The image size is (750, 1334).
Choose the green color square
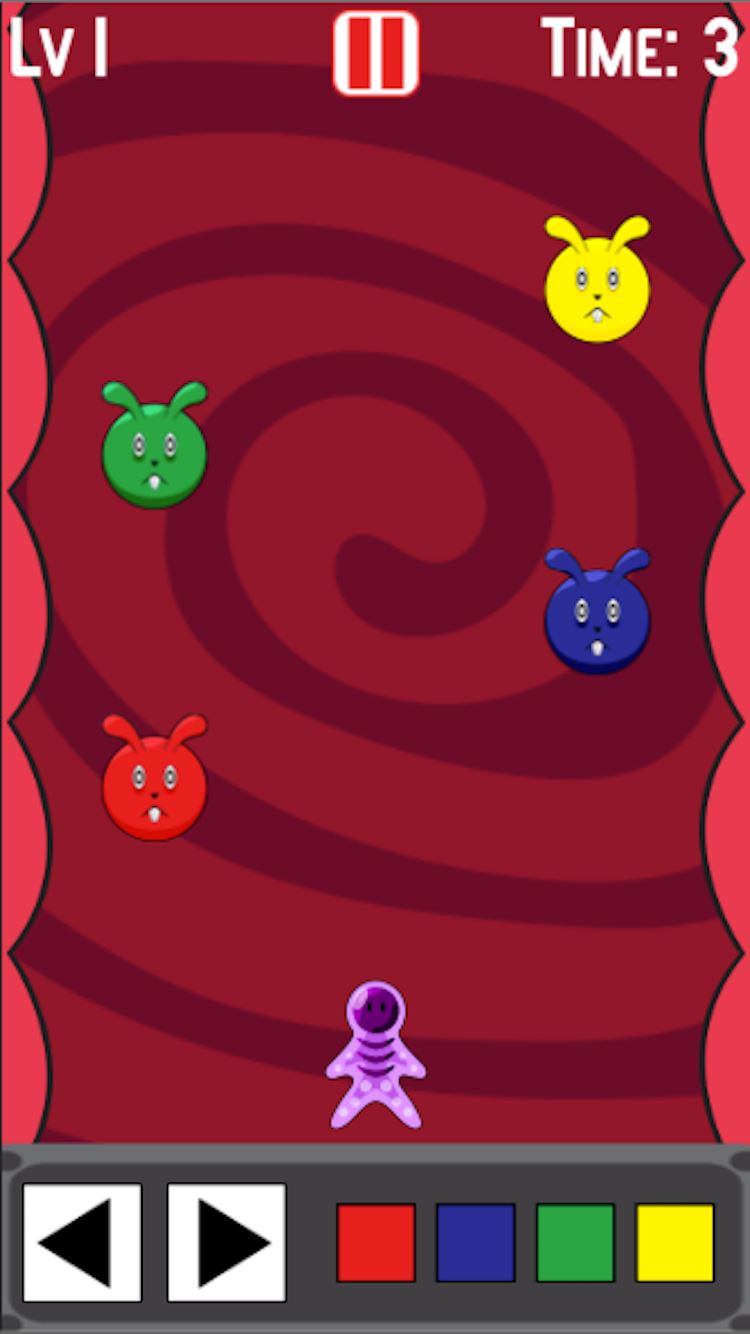pyautogui.click(x=575, y=1243)
